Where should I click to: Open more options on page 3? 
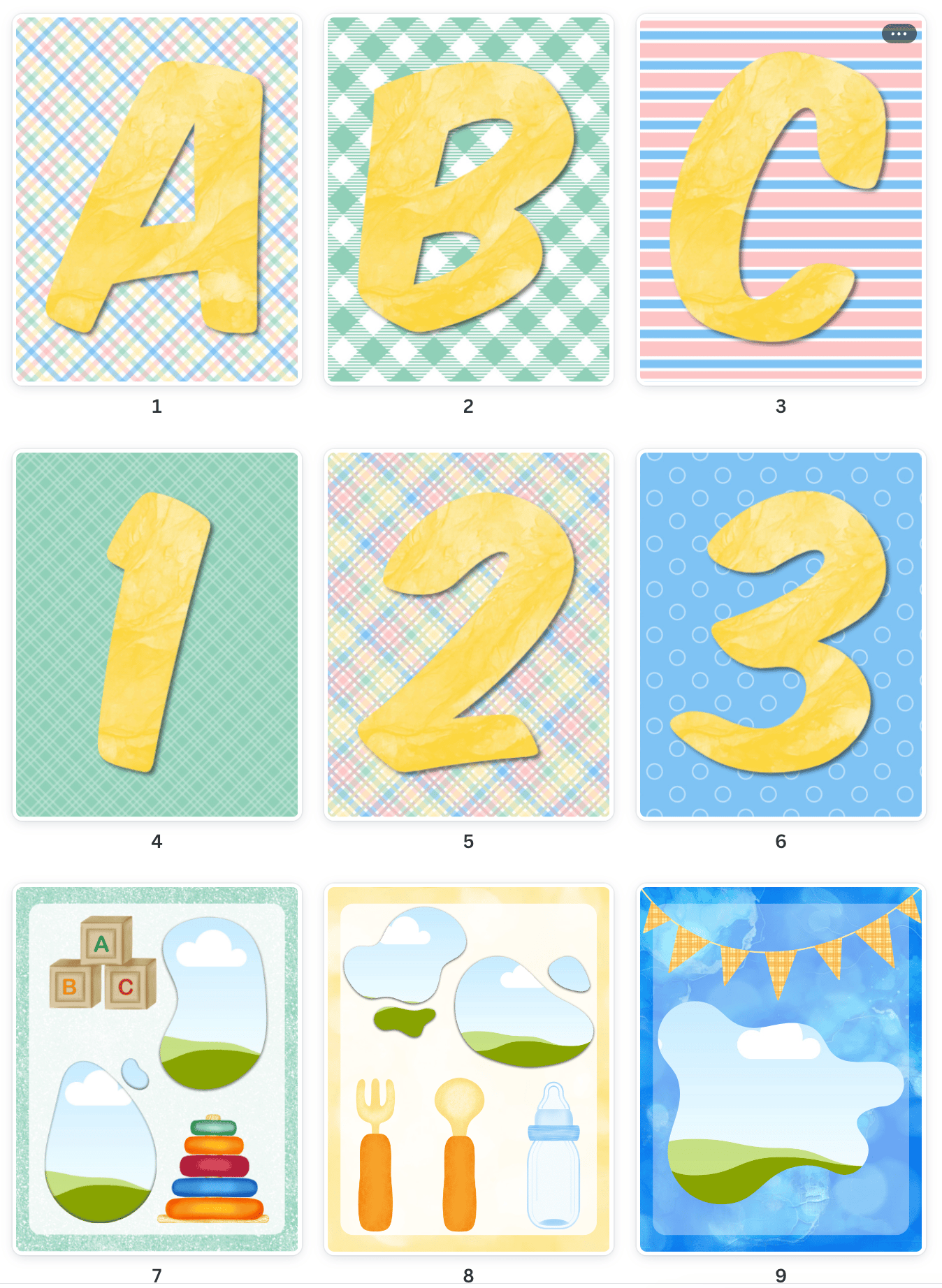click(899, 34)
